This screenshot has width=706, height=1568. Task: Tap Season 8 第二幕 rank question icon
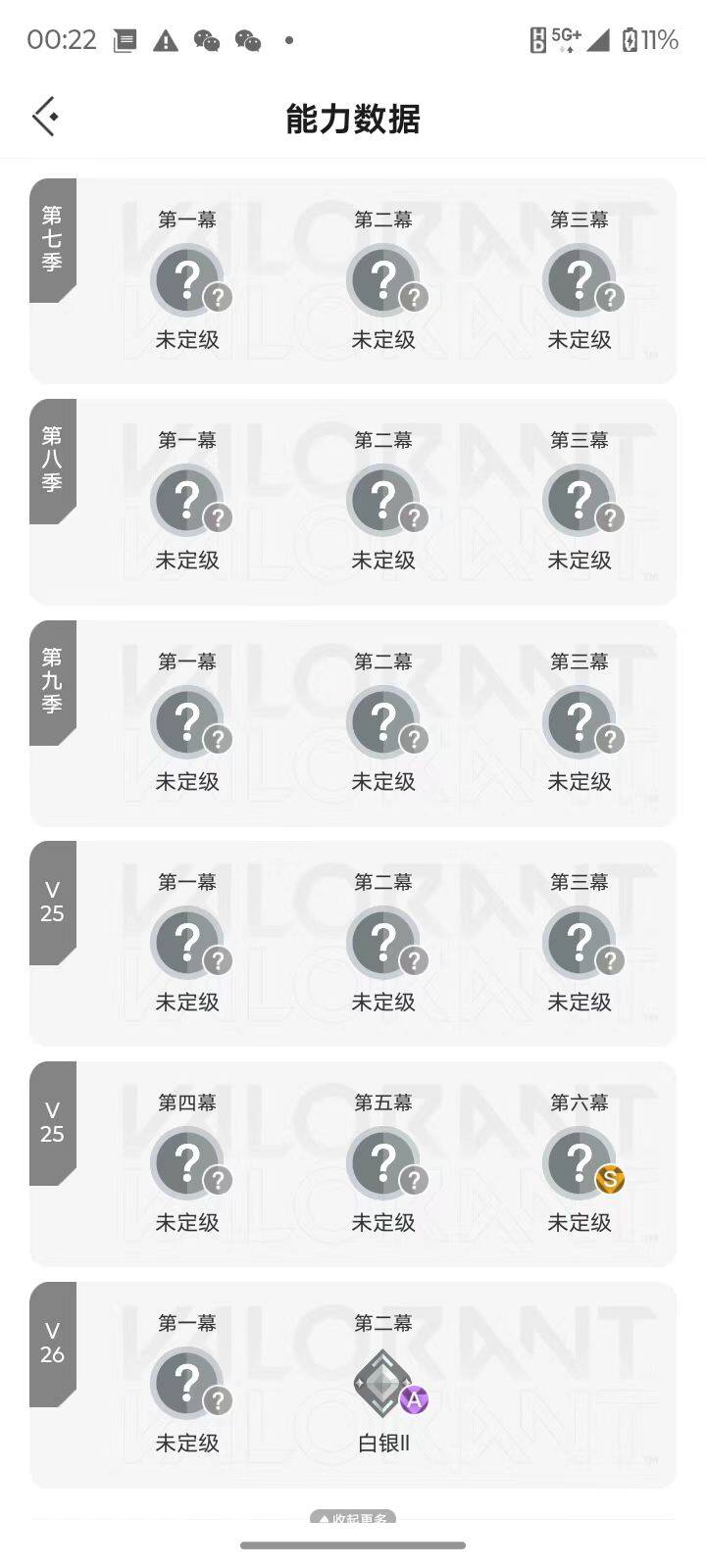(383, 499)
